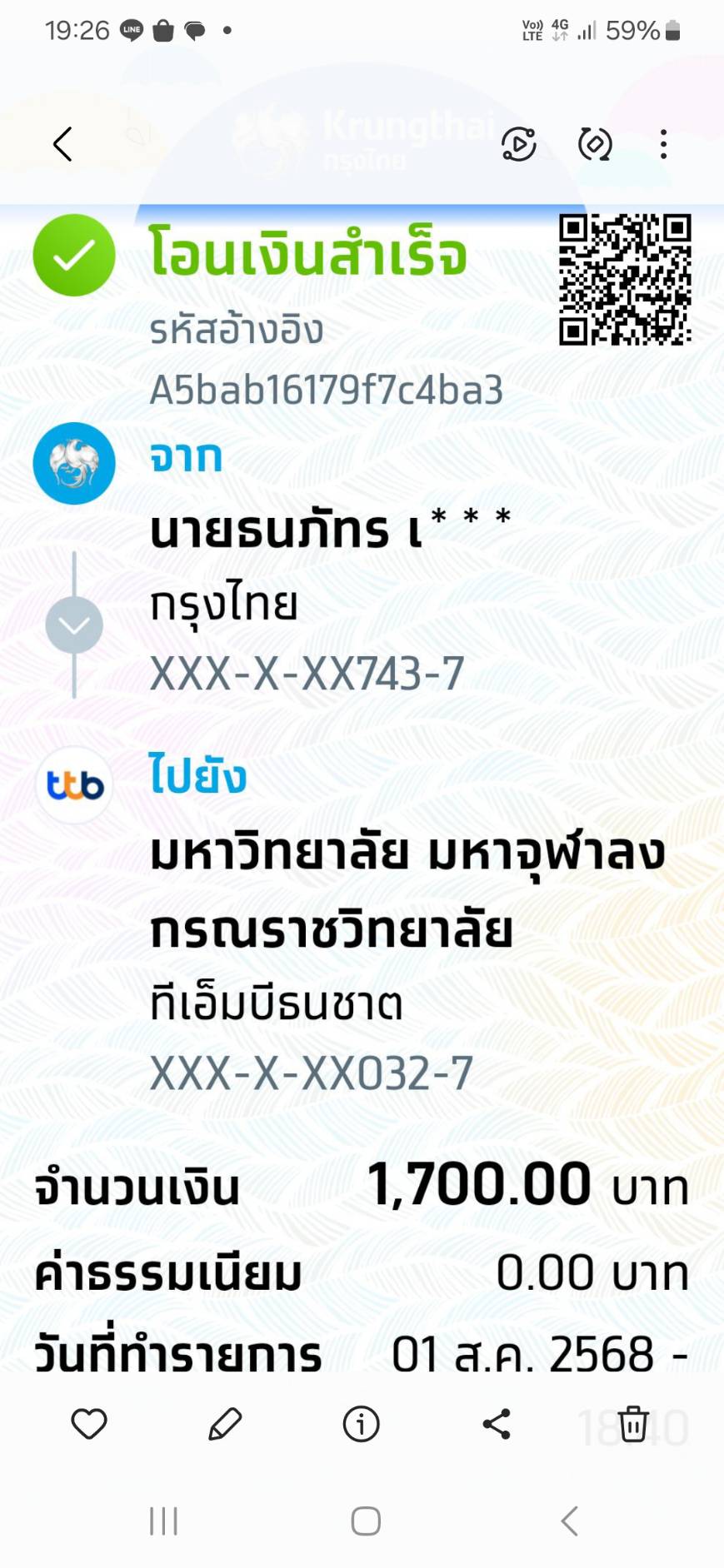
Task: Tap the motion play icon
Action: 518,144
